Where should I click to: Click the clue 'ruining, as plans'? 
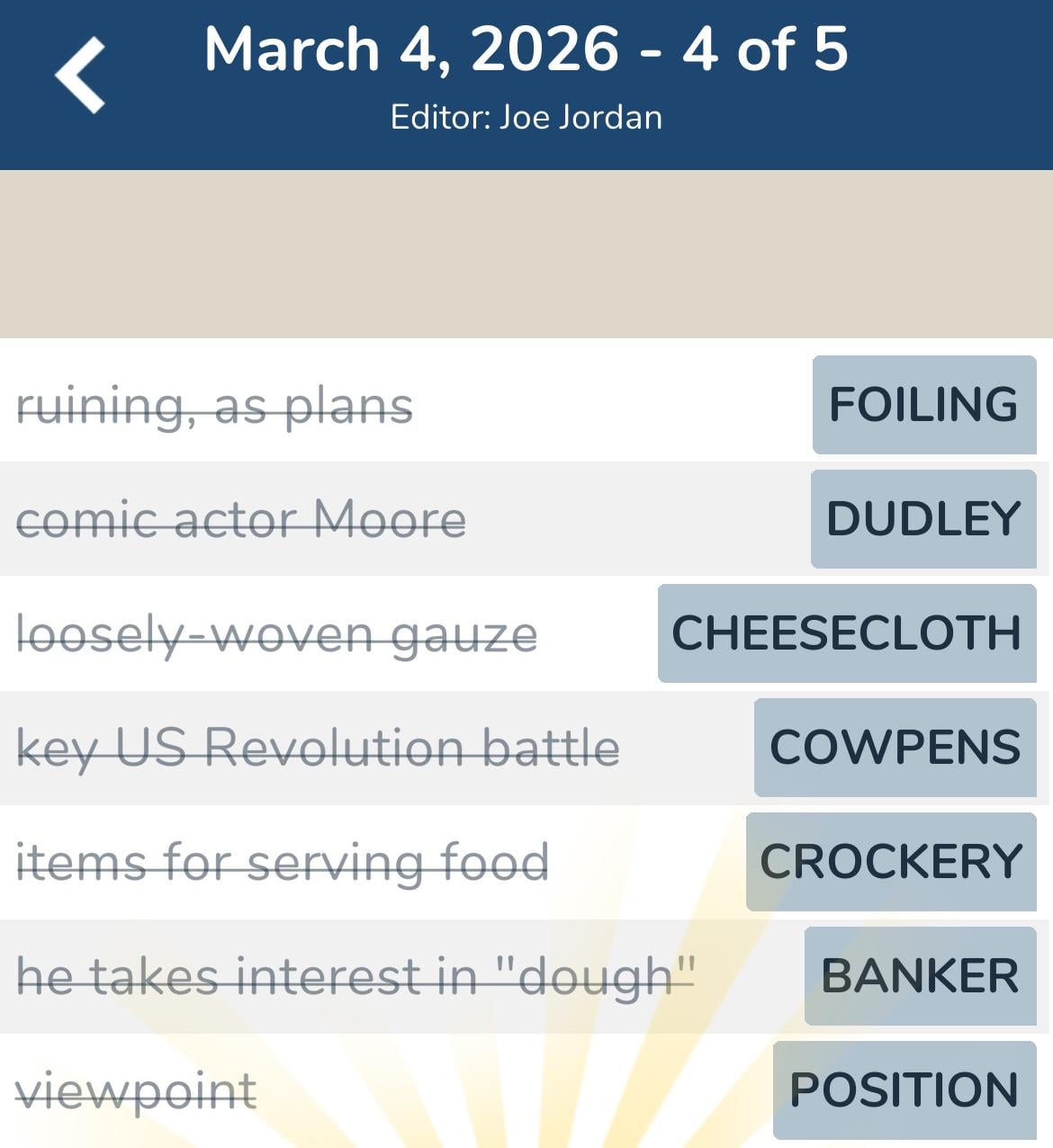point(215,406)
